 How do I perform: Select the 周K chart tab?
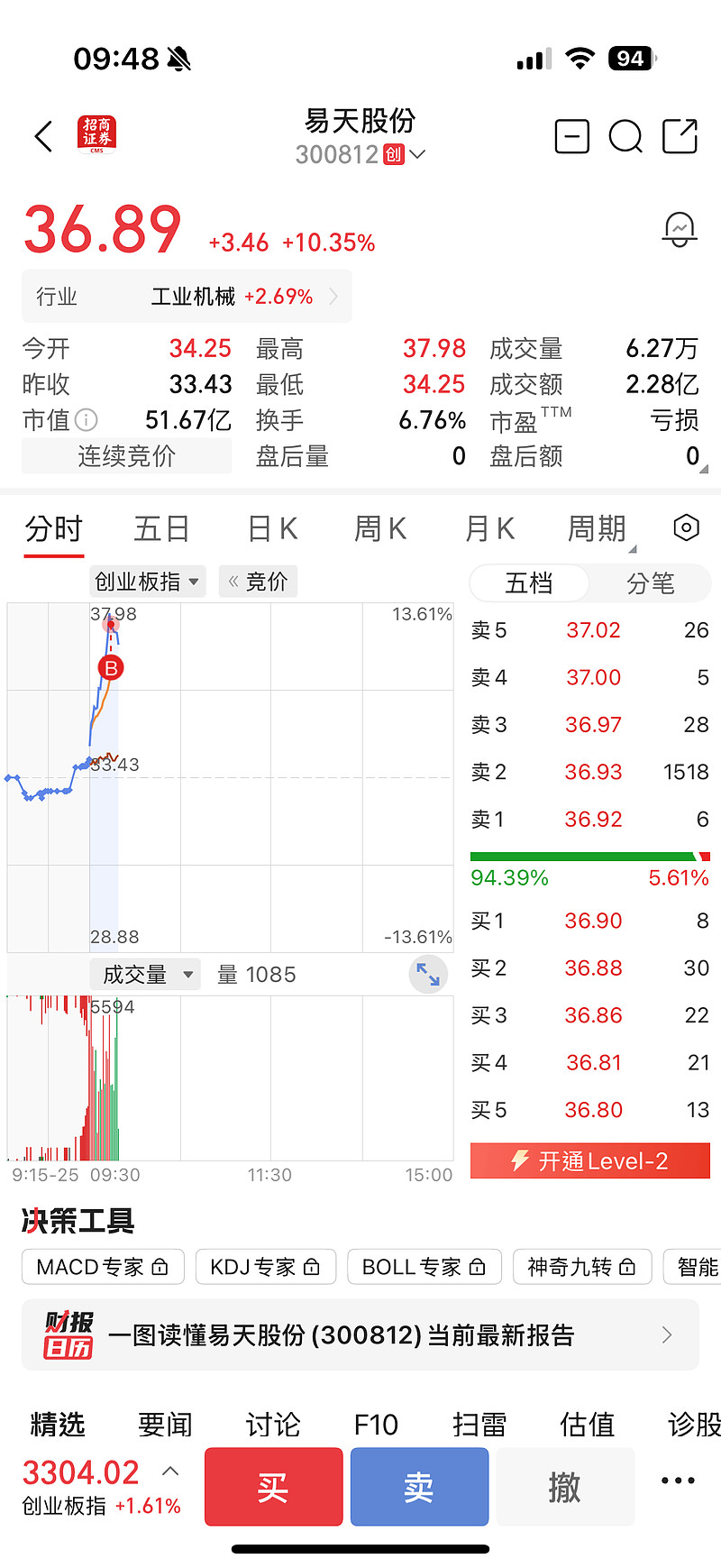tap(380, 529)
